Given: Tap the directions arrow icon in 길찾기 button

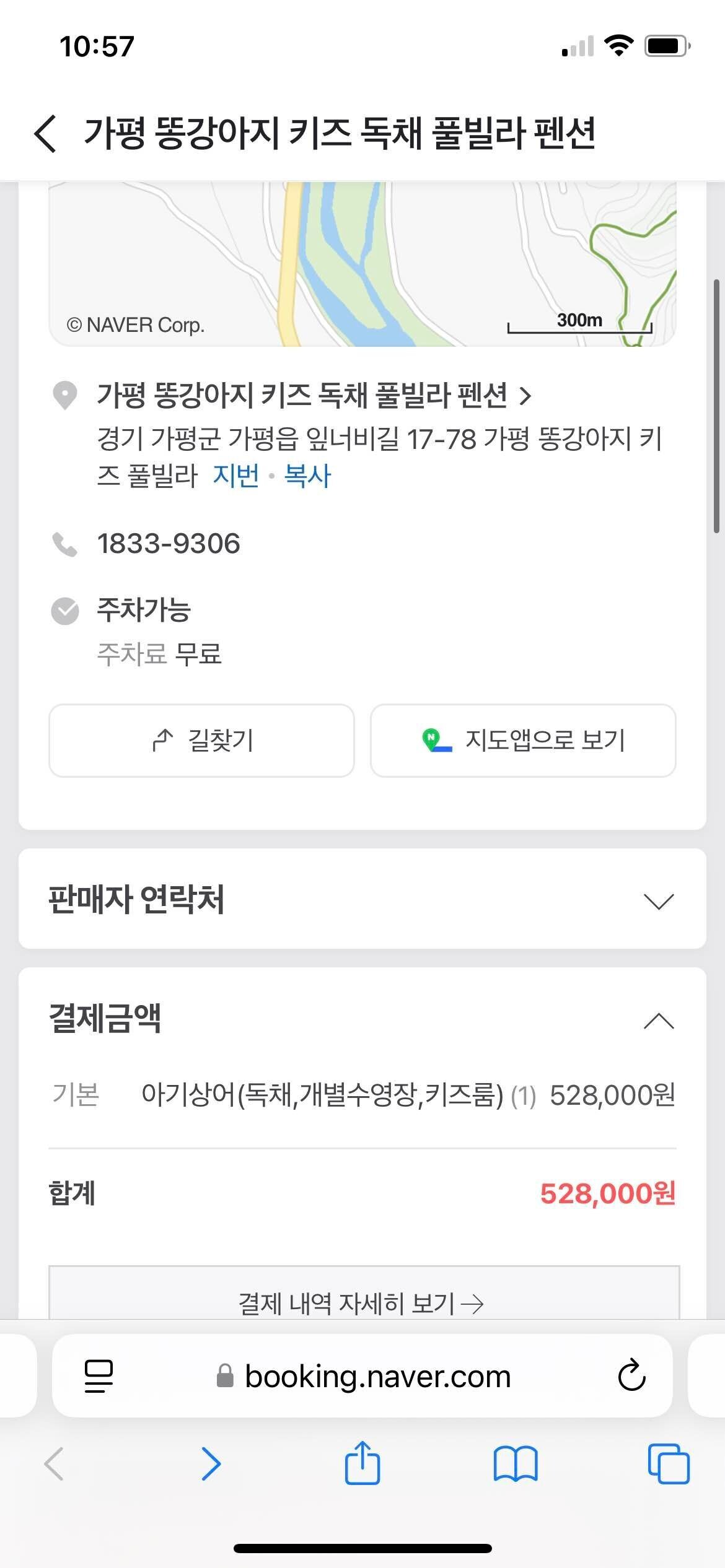Looking at the screenshot, I should pos(163,741).
